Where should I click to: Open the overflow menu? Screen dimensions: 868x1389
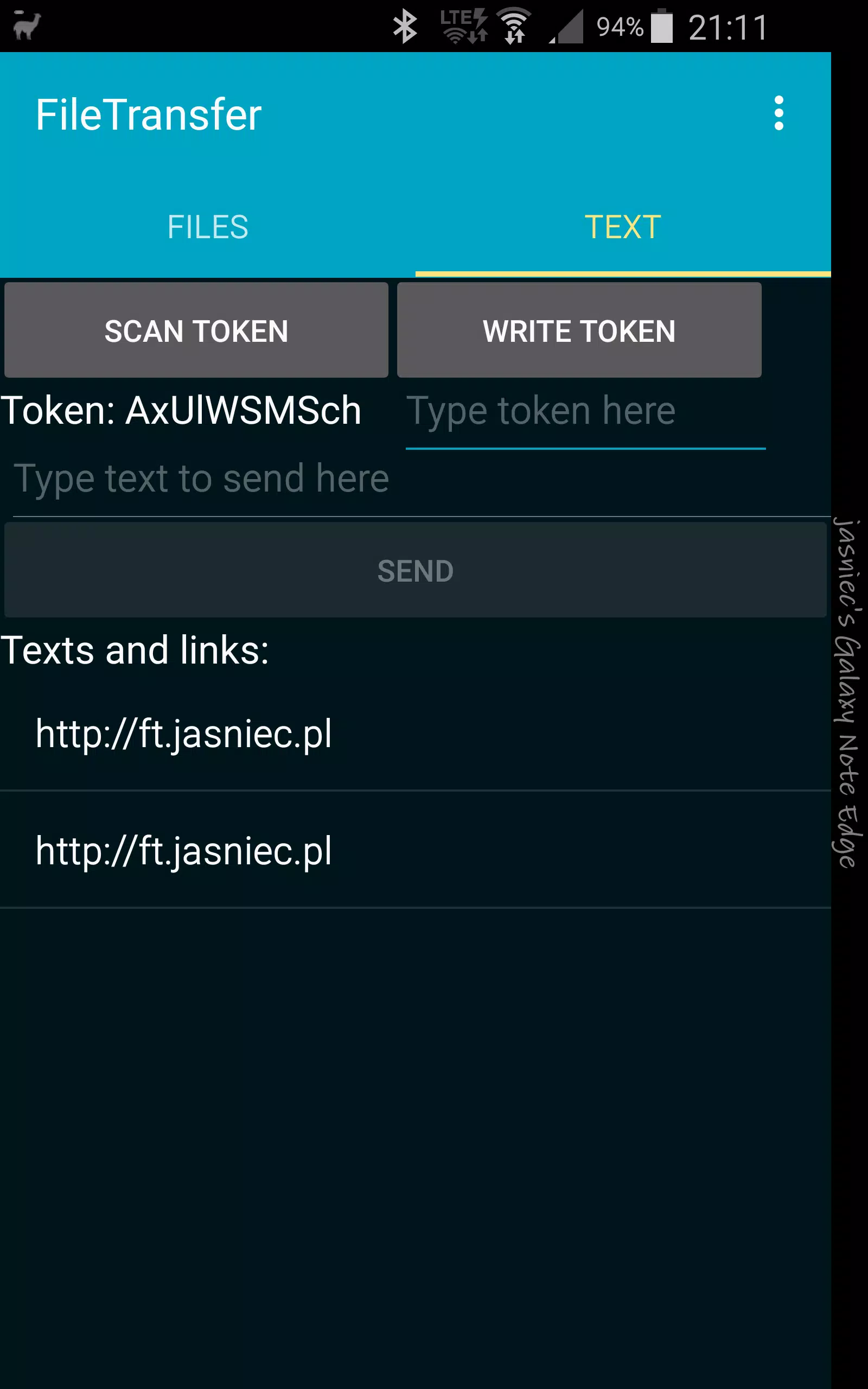[x=779, y=112]
